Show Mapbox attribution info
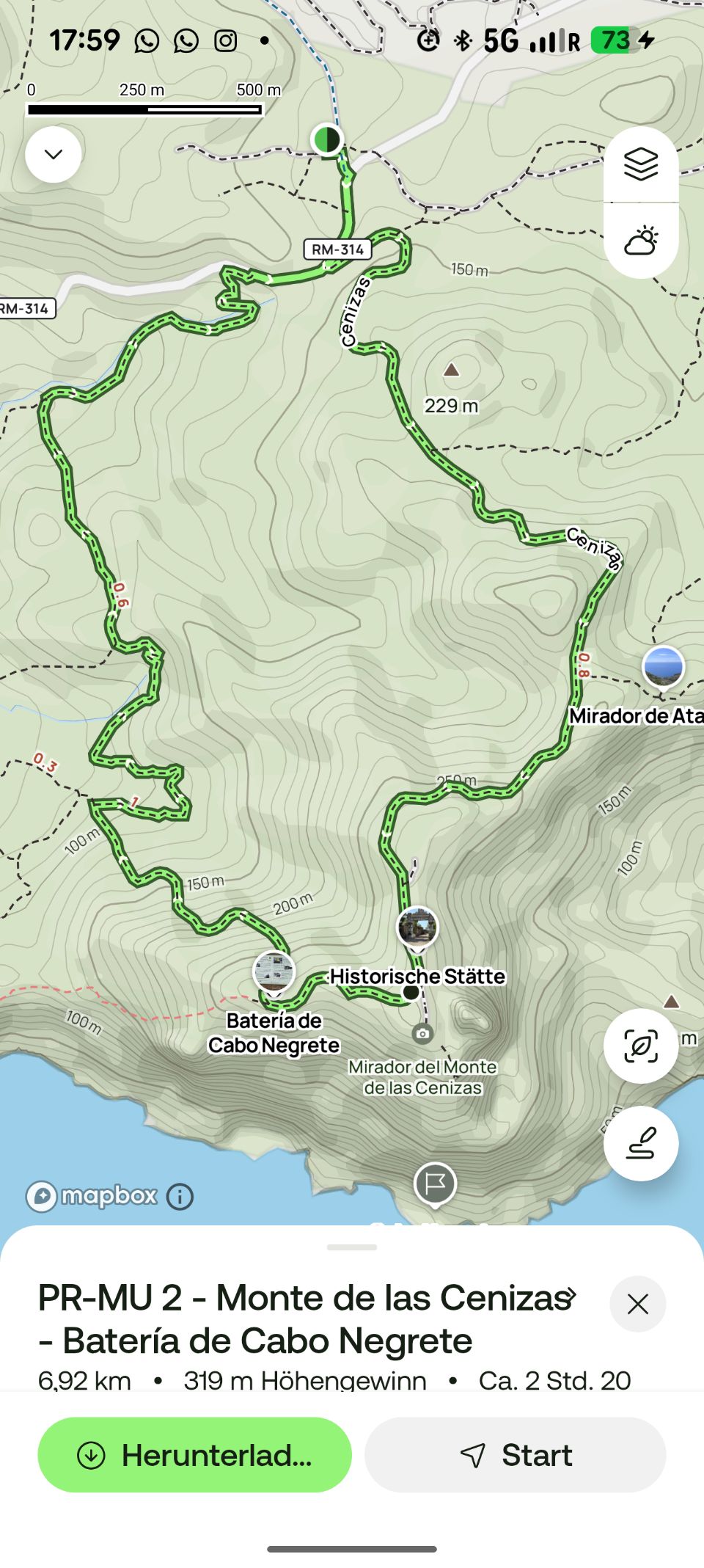704x1568 pixels. [x=180, y=1197]
